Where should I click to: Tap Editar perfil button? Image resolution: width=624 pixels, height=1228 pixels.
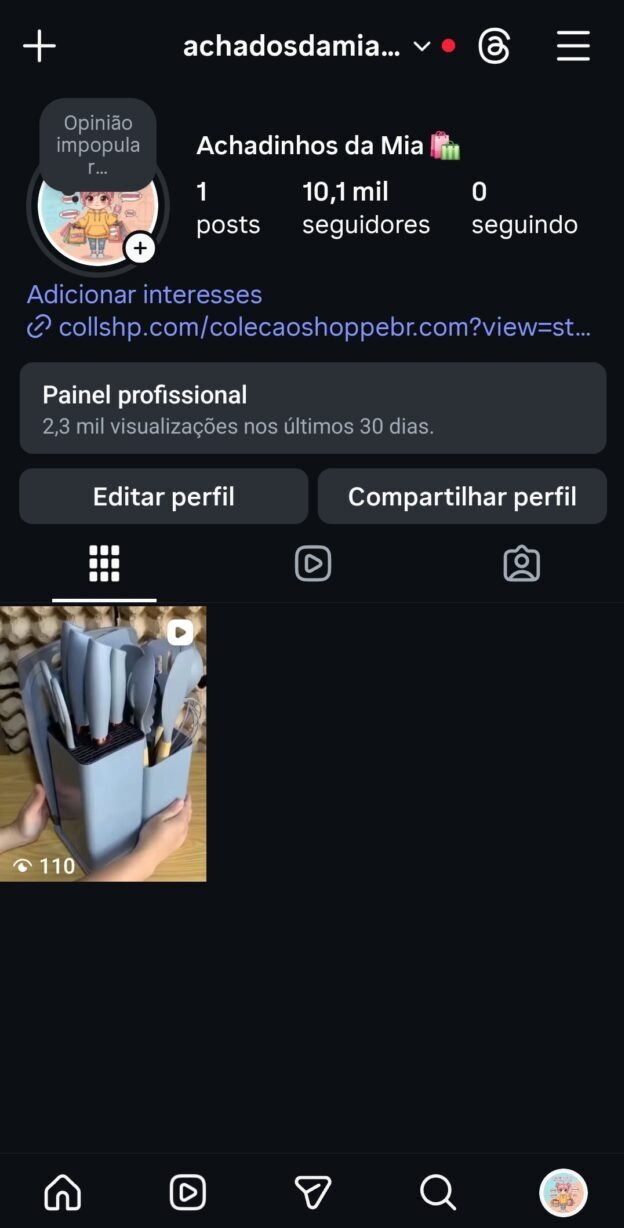163,496
